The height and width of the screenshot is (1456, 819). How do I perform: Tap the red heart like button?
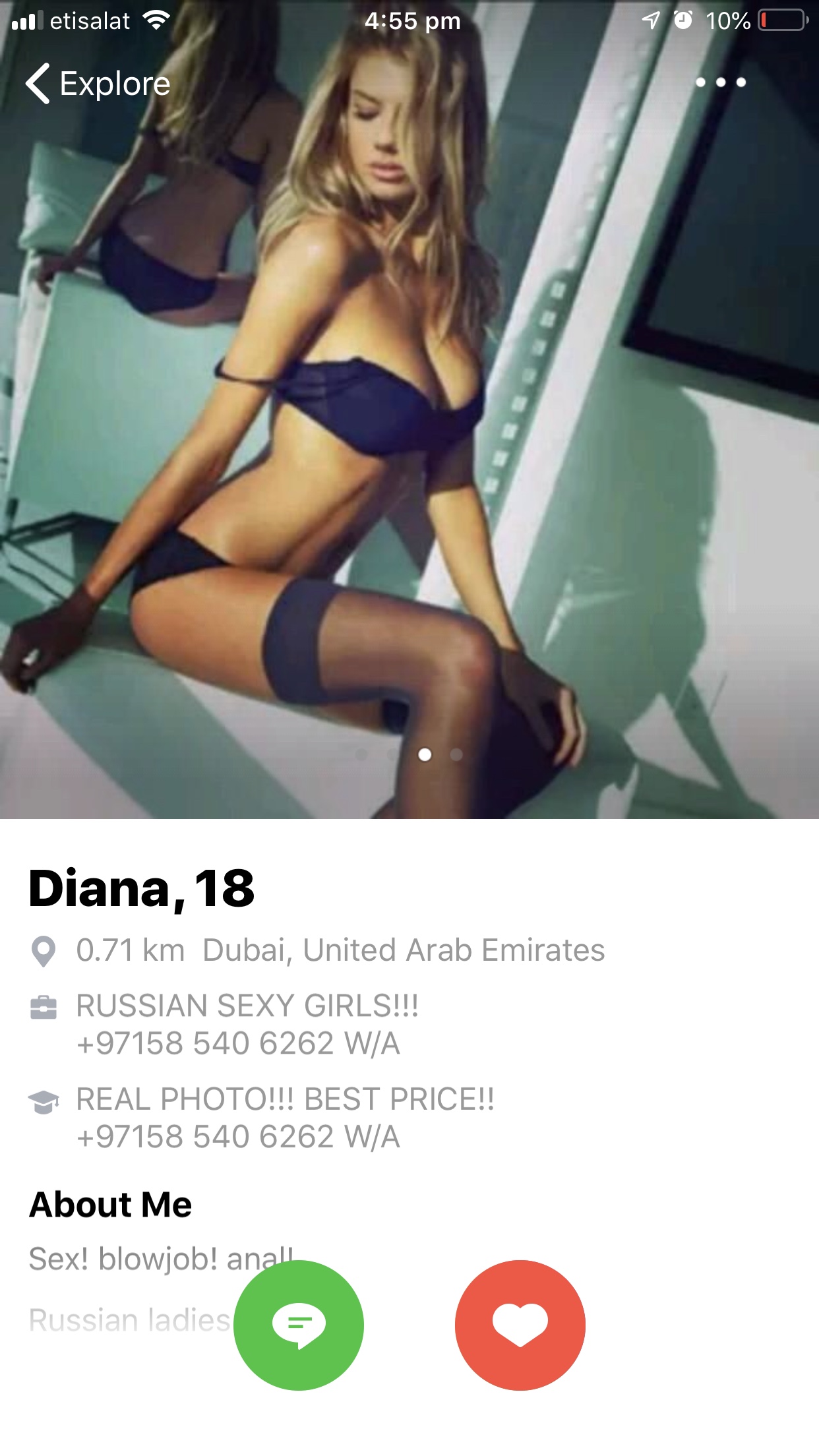520,1325
